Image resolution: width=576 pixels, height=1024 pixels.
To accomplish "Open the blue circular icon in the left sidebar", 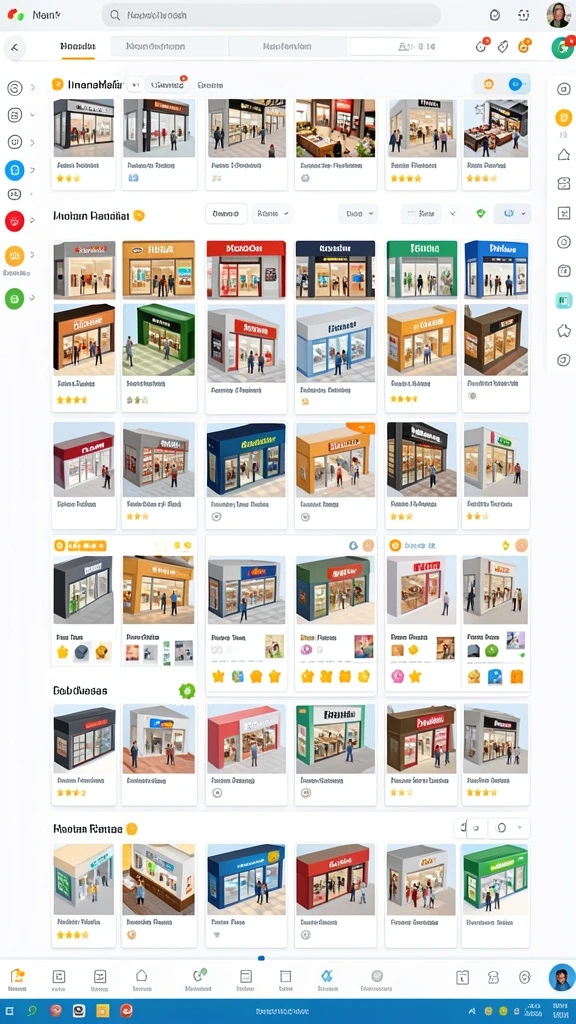I will click(14, 170).
